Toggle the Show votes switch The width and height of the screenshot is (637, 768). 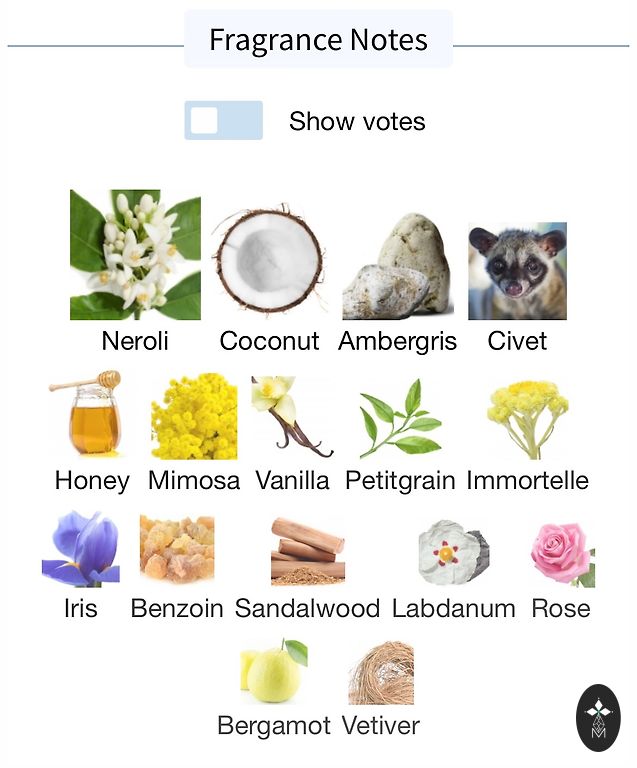click(223, 120)
